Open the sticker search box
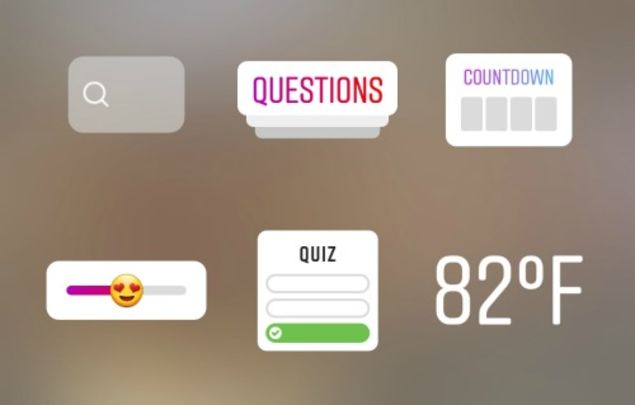This screenshot has height=405, width=635. pyautogui.click(x=126, y=95)
